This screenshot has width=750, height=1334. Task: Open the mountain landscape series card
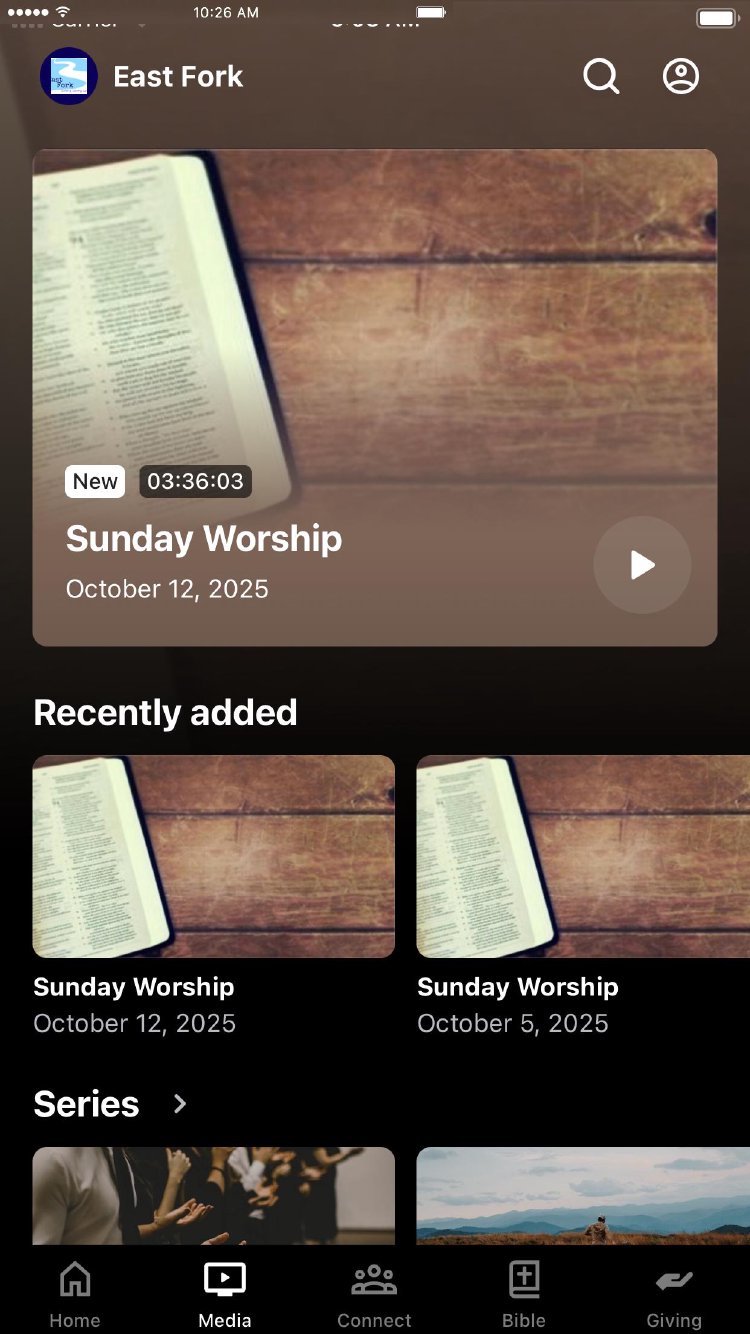(x=583, y=1196)
